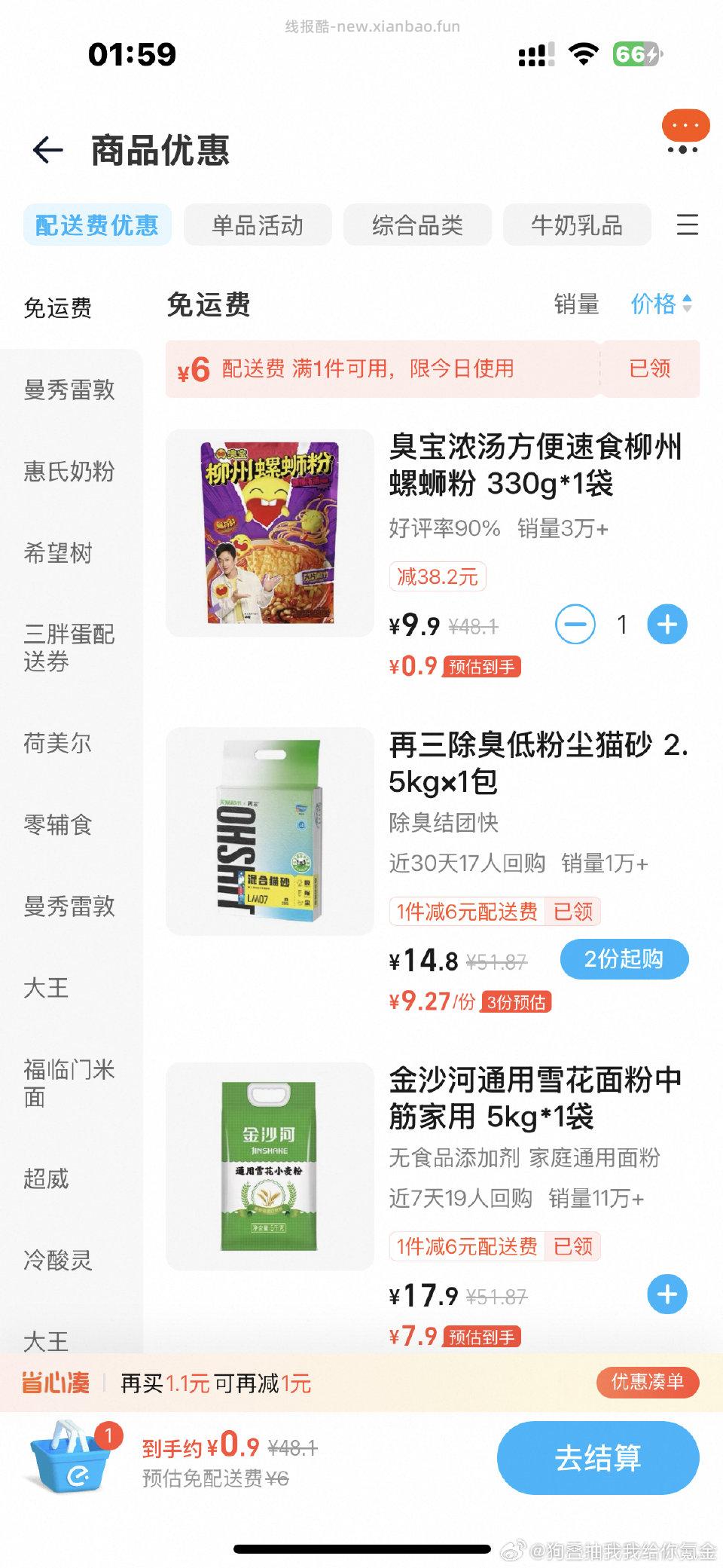Open the 牛奶乳品 category tab
Screen dimensions: 723x1568
coord(575,225)
